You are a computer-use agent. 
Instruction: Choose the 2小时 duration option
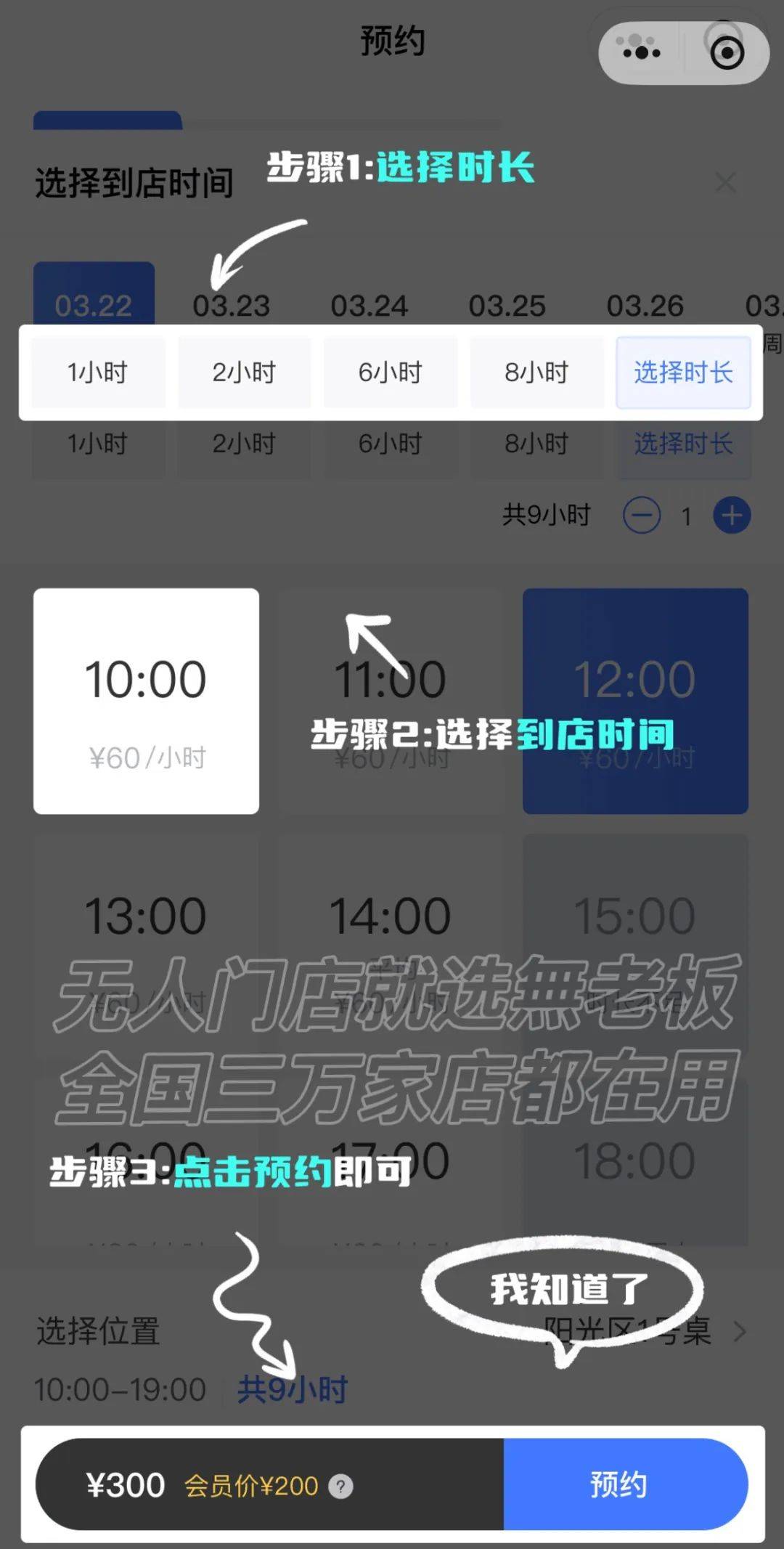coord(244,373)
